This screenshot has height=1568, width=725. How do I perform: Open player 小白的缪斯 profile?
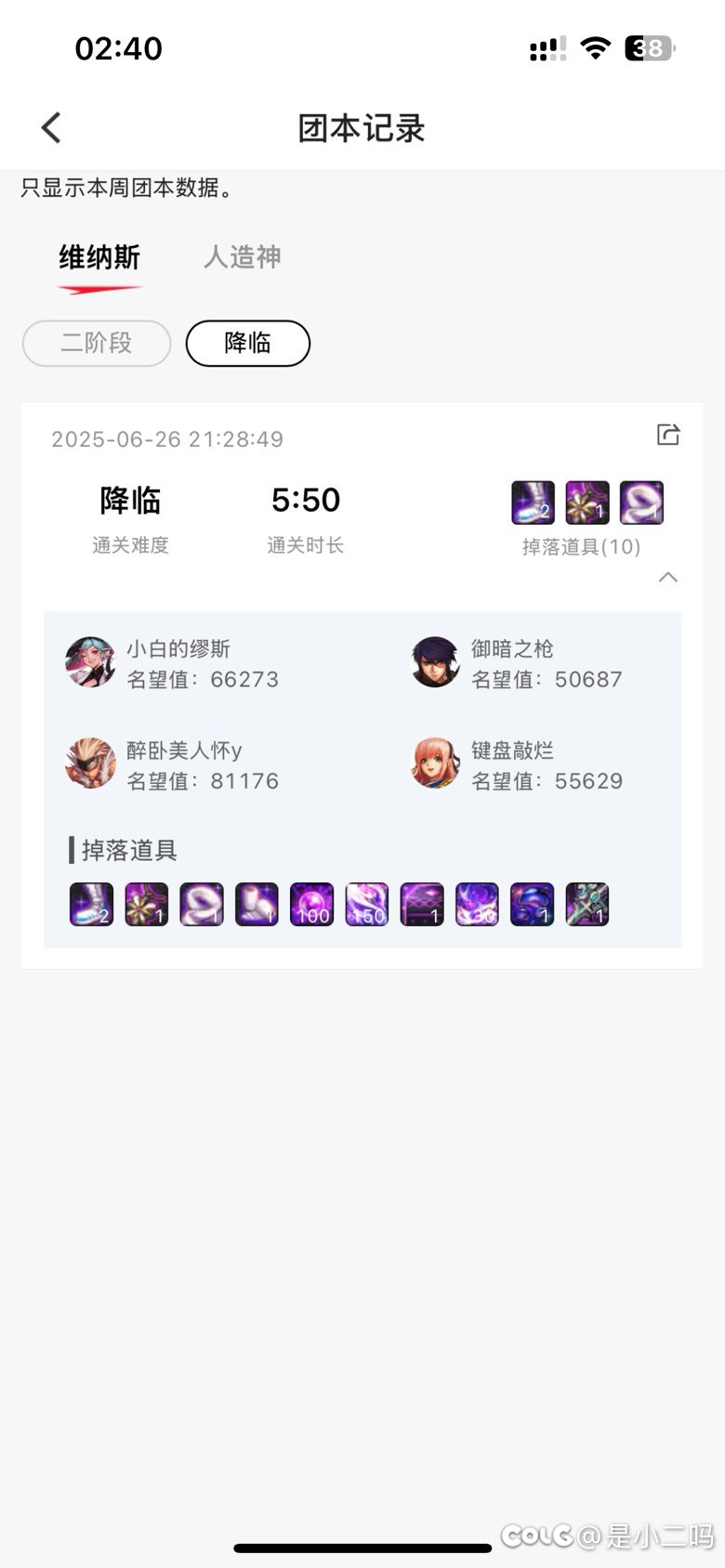pos(172,663)
